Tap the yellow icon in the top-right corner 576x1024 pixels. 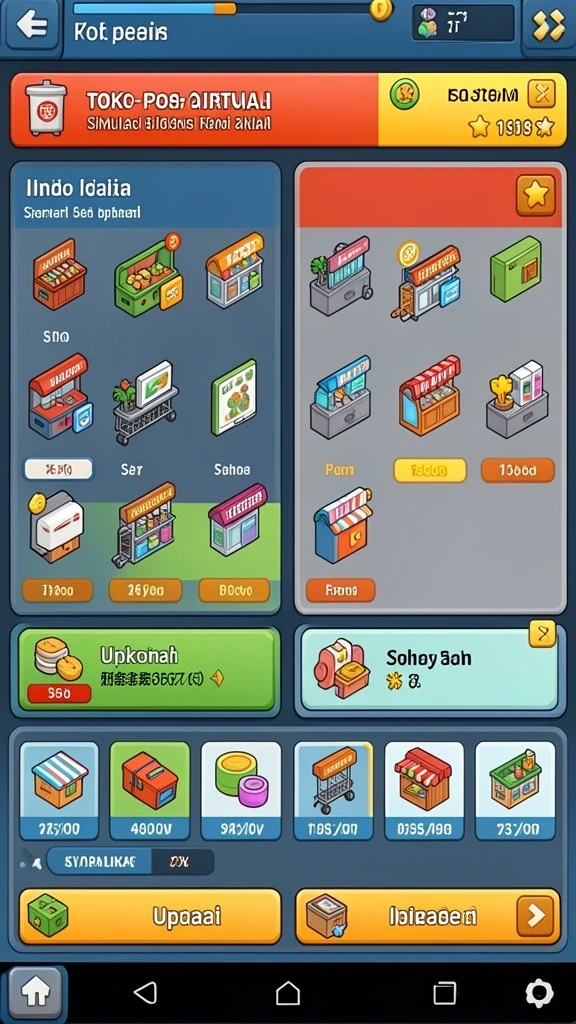coord(549,26)
